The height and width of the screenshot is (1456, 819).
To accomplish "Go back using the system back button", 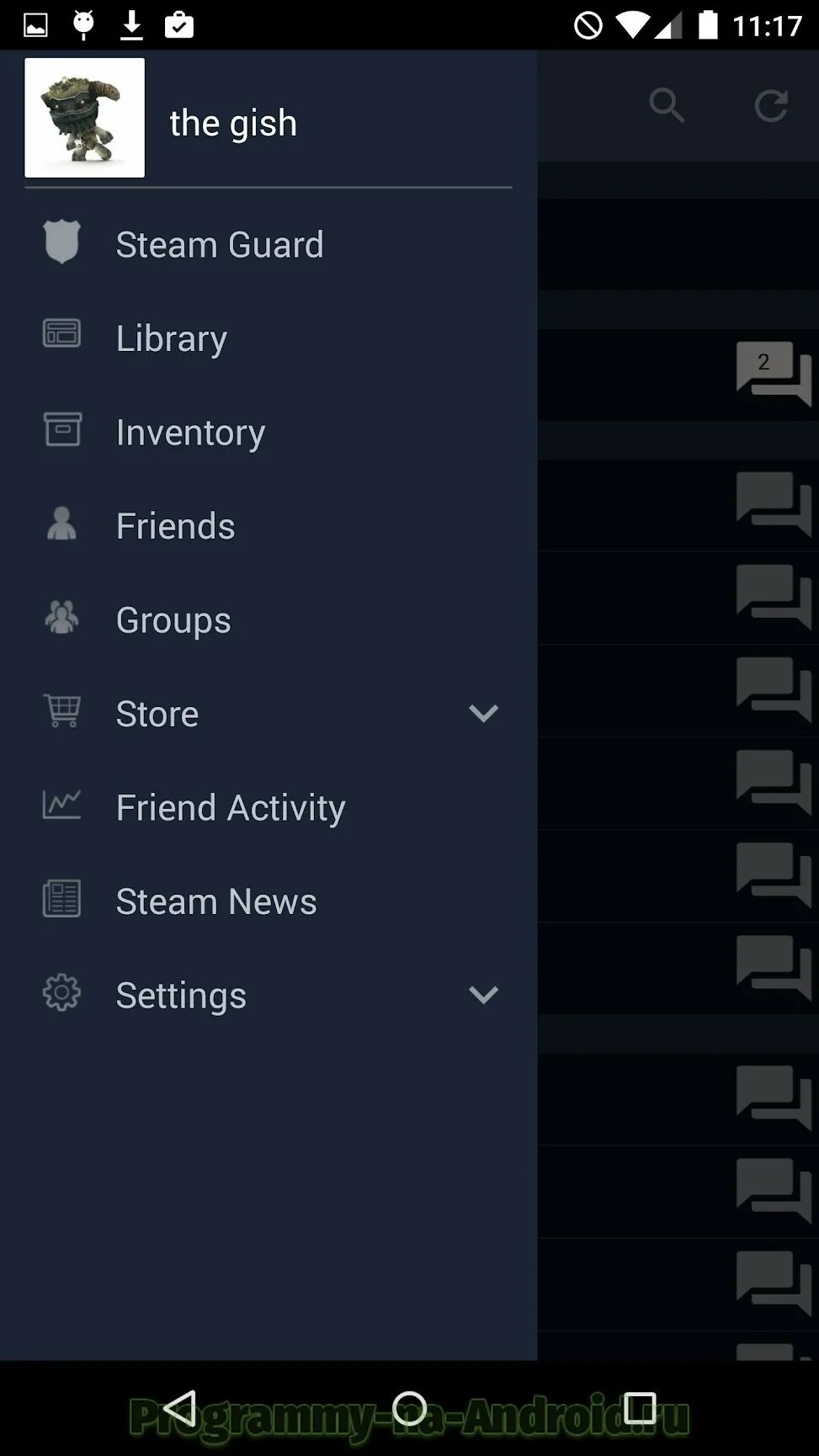I will pos(179,1408).
